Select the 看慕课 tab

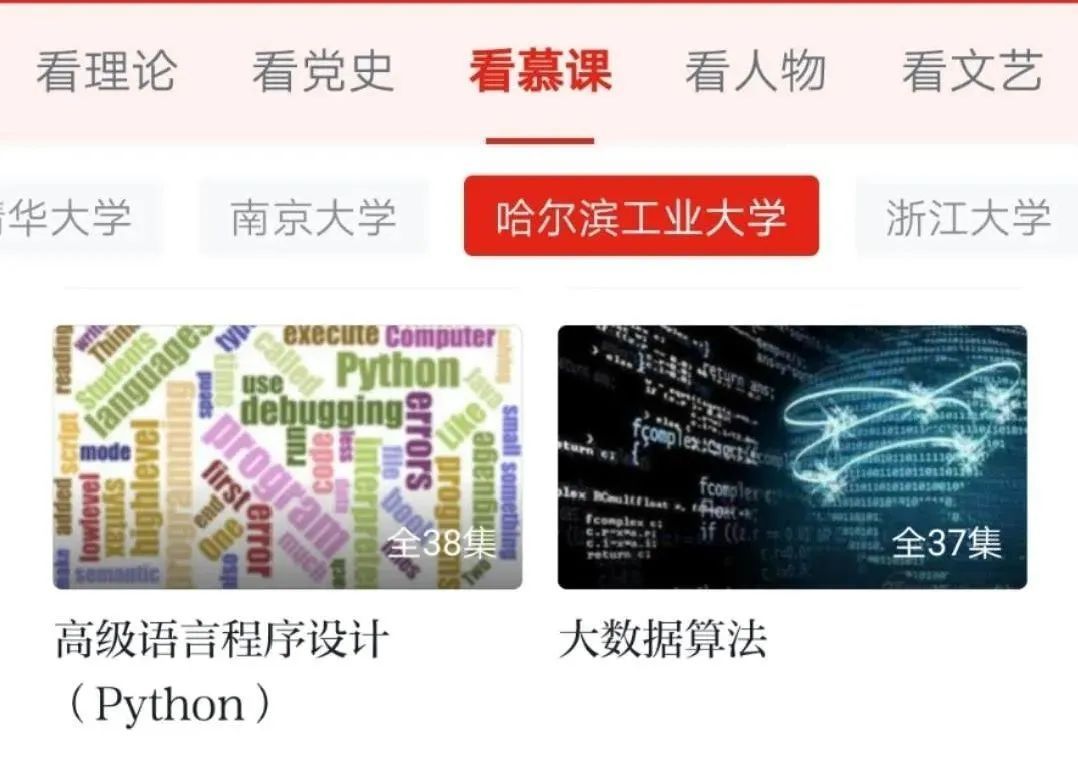(540, 72)
